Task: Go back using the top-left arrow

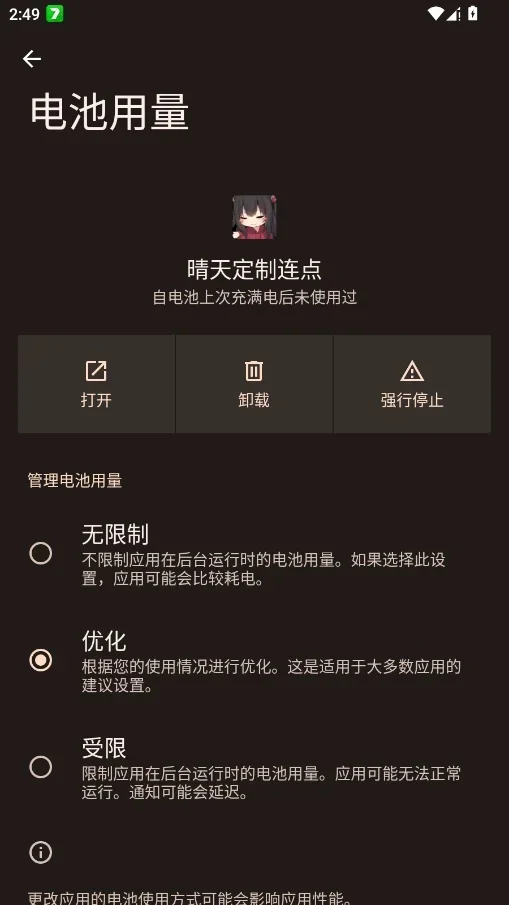Action: [x=32, y=59]
